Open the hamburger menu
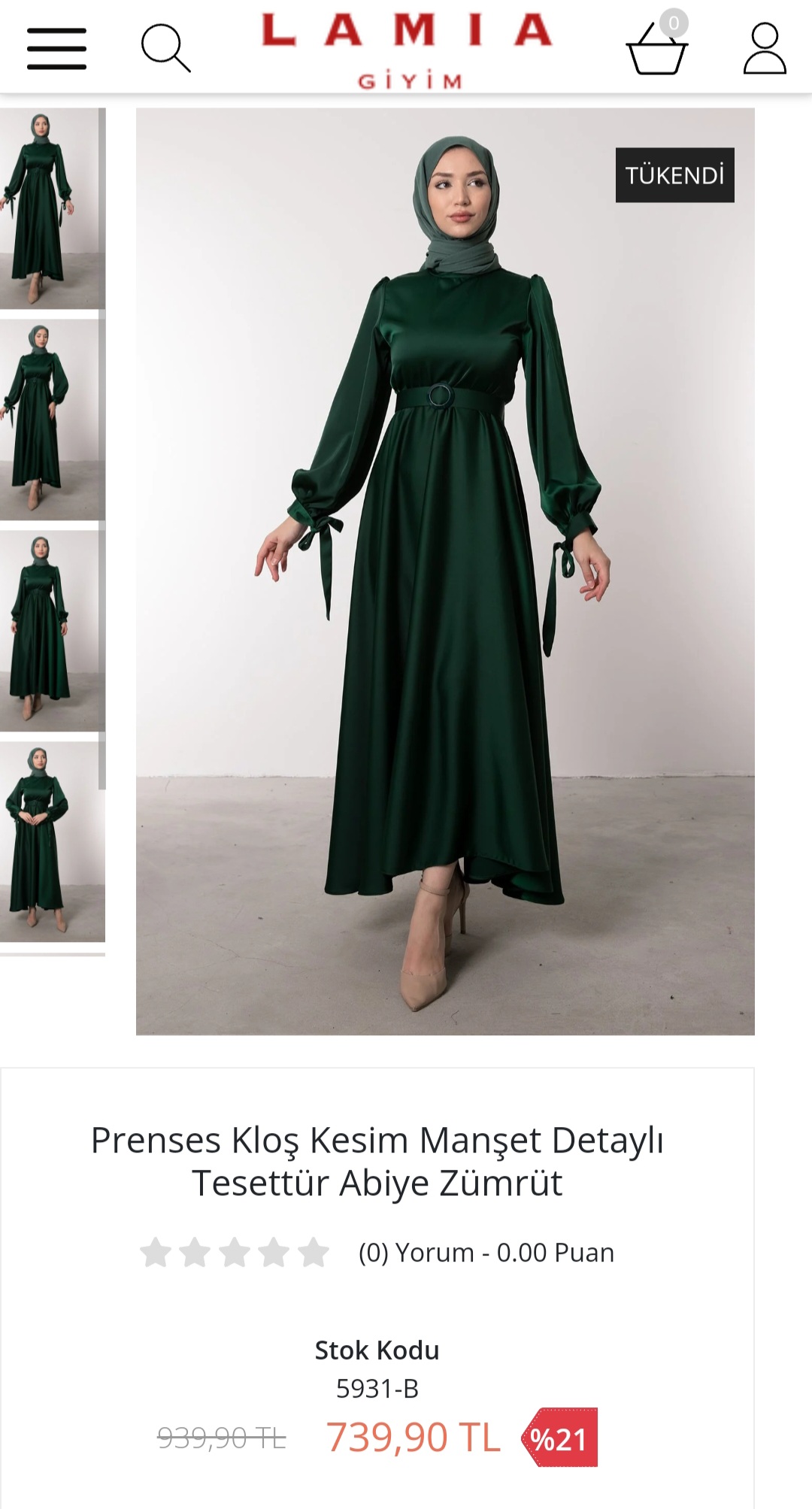Screen dimensions: 812x1509 [x=56, y=49]
